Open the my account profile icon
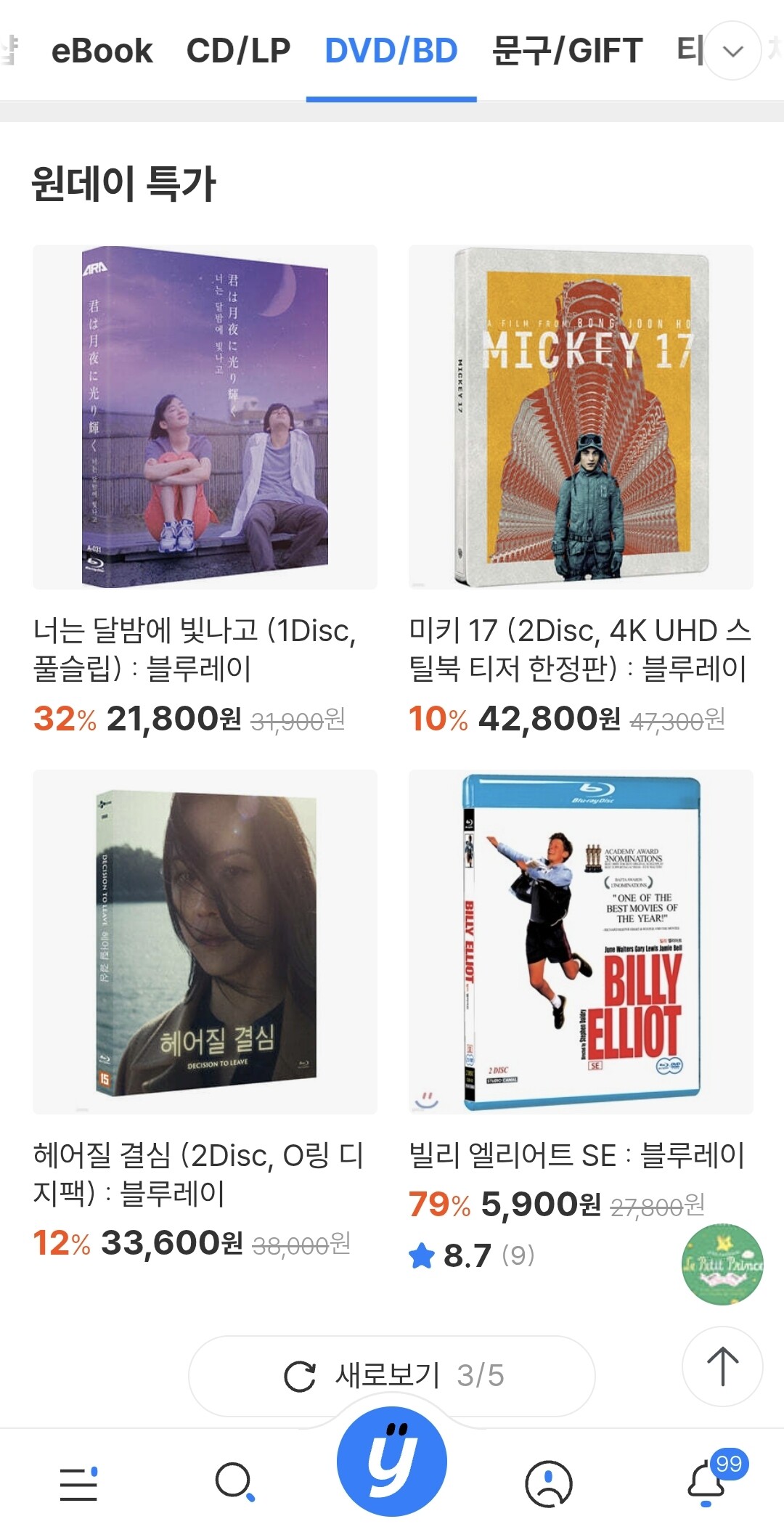Viewport: 784px width, 1540px height. click(x=549, y=1483)
